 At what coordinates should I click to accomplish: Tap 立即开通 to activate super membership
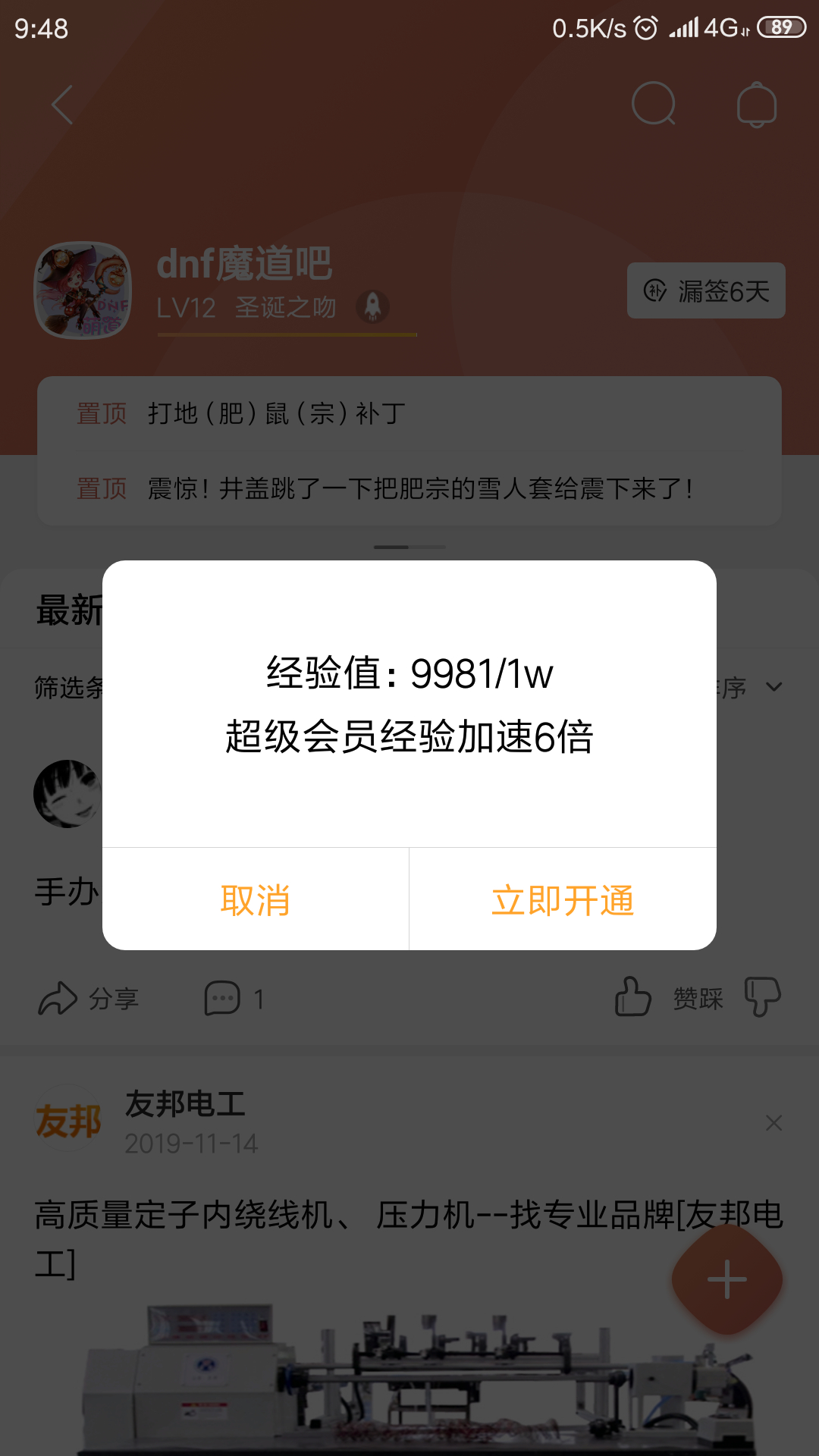click(563, 900)
